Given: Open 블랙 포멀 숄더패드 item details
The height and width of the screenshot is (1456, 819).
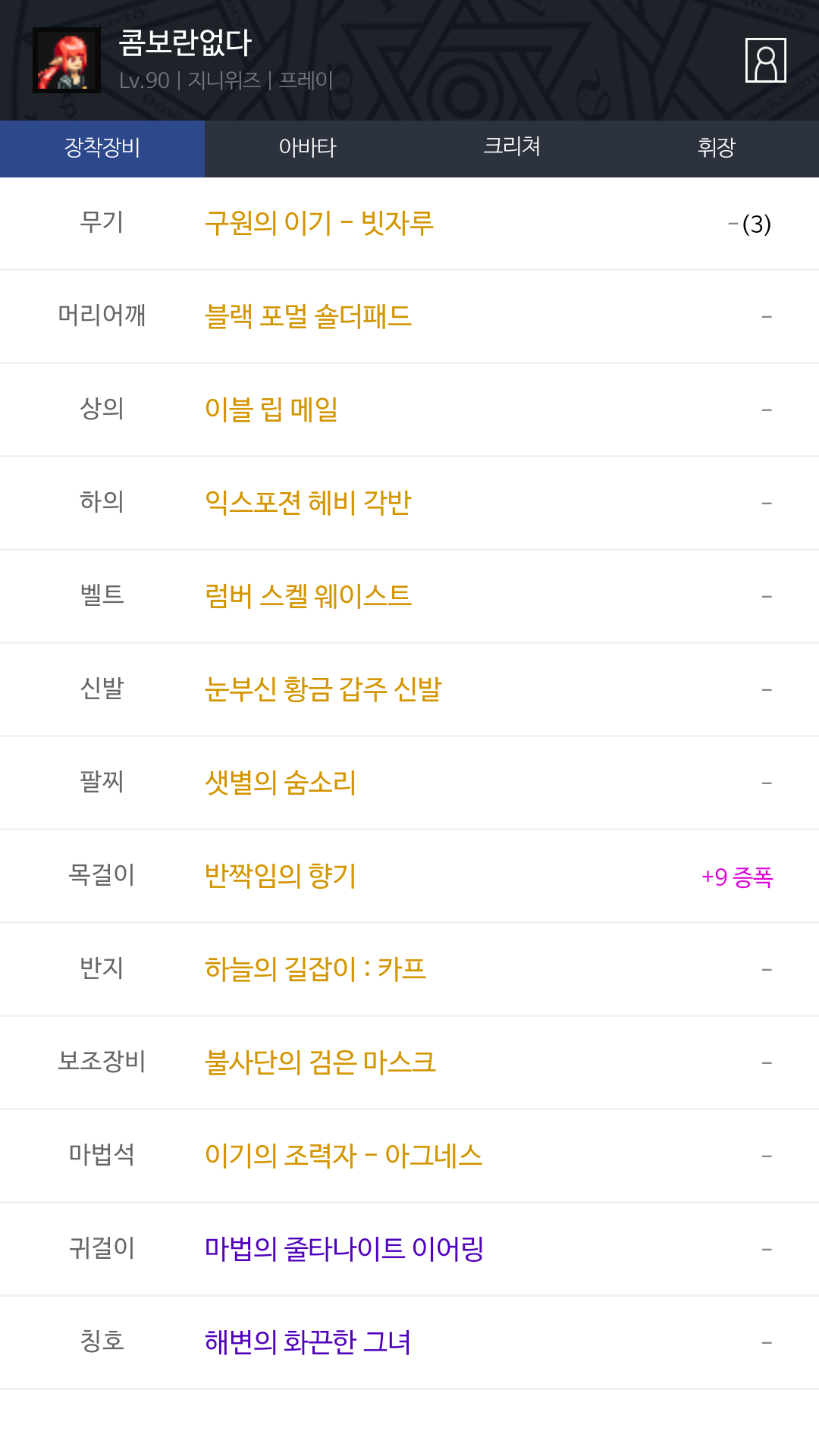Looking at the screenshot, I should 308,316.
